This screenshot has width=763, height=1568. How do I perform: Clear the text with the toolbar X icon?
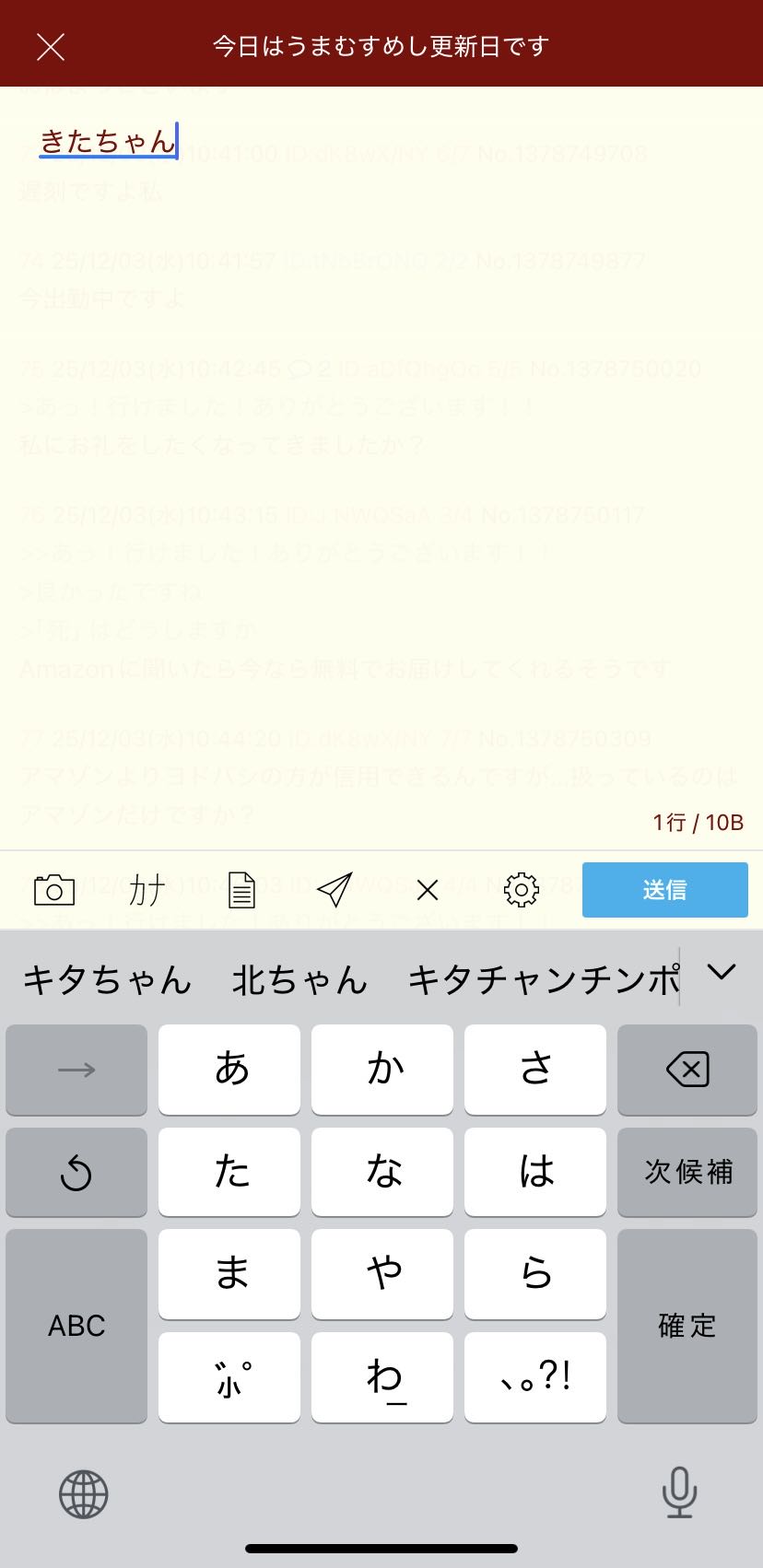427,890
